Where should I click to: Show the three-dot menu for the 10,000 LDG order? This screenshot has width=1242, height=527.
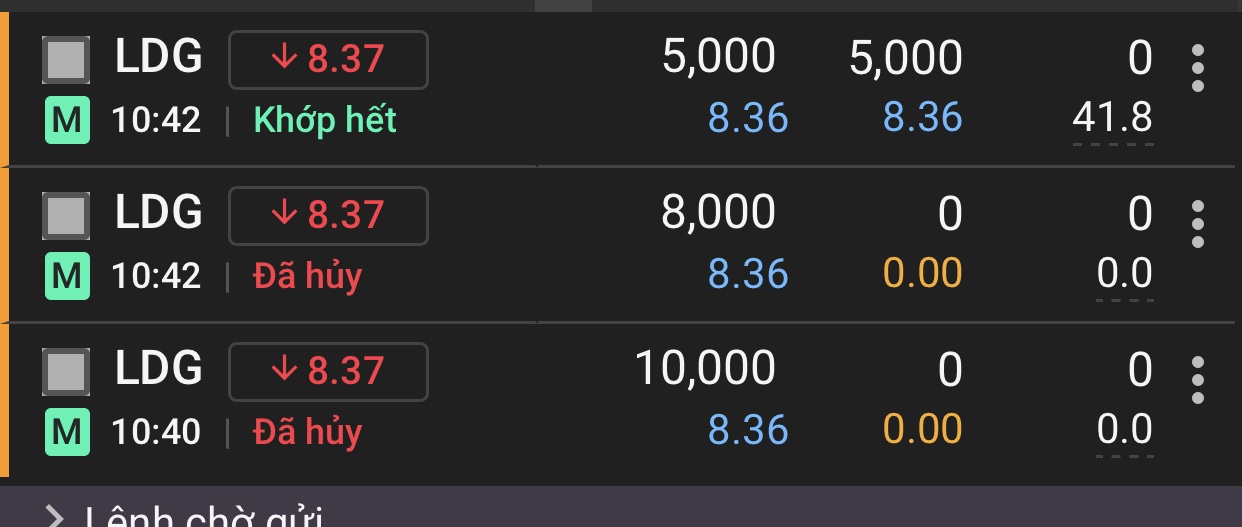(x=1197, y=380)
